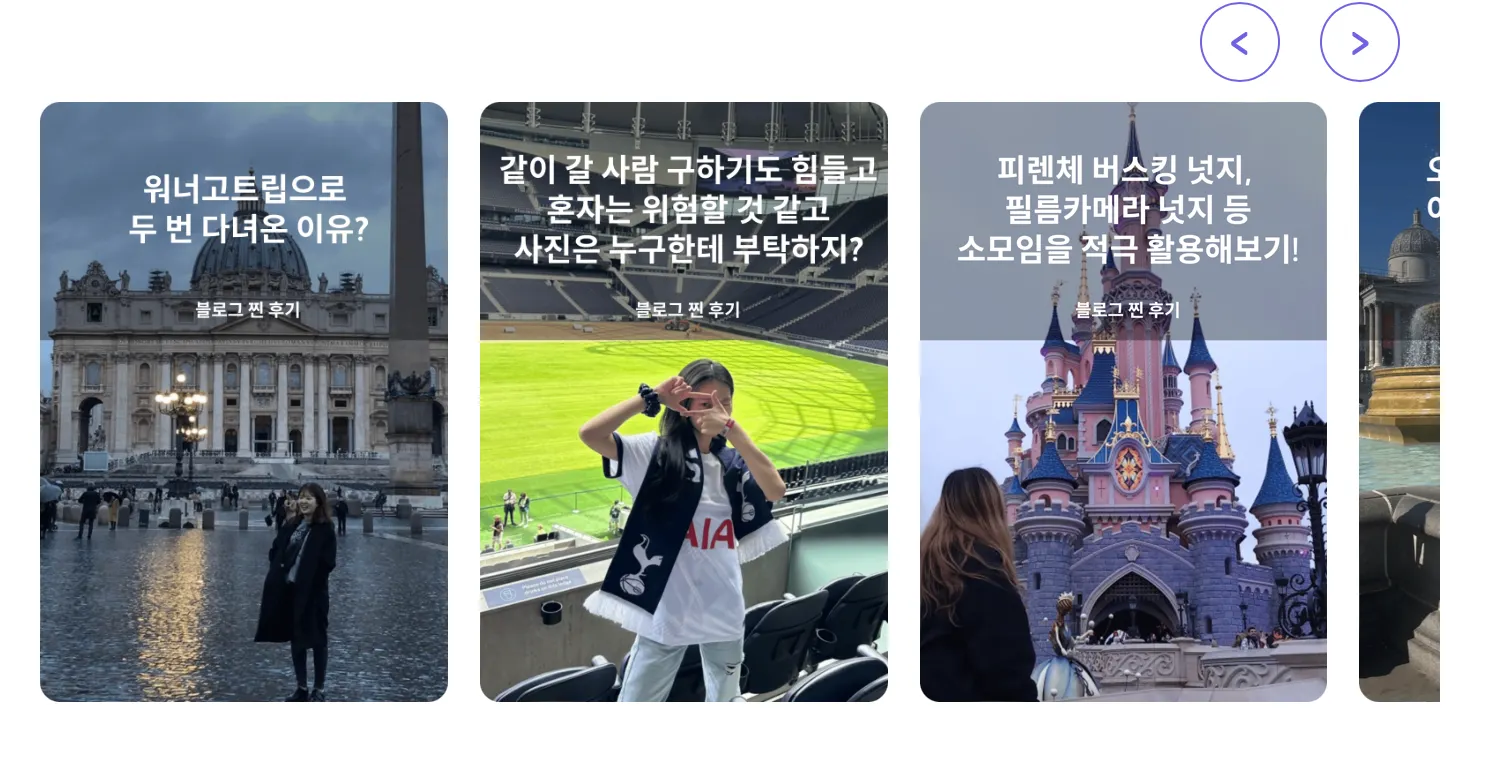Open the 워너고트립으로 두 번 다녀온 이유 review card
1498x774 pixels.
244,401
